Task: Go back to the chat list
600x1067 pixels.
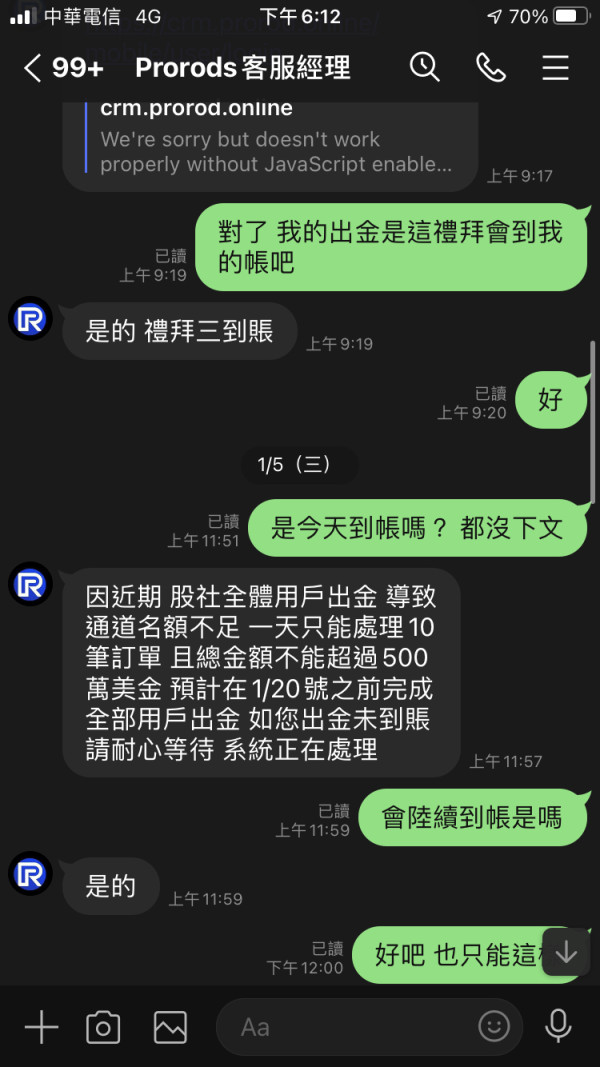Action: pos(33,69)
